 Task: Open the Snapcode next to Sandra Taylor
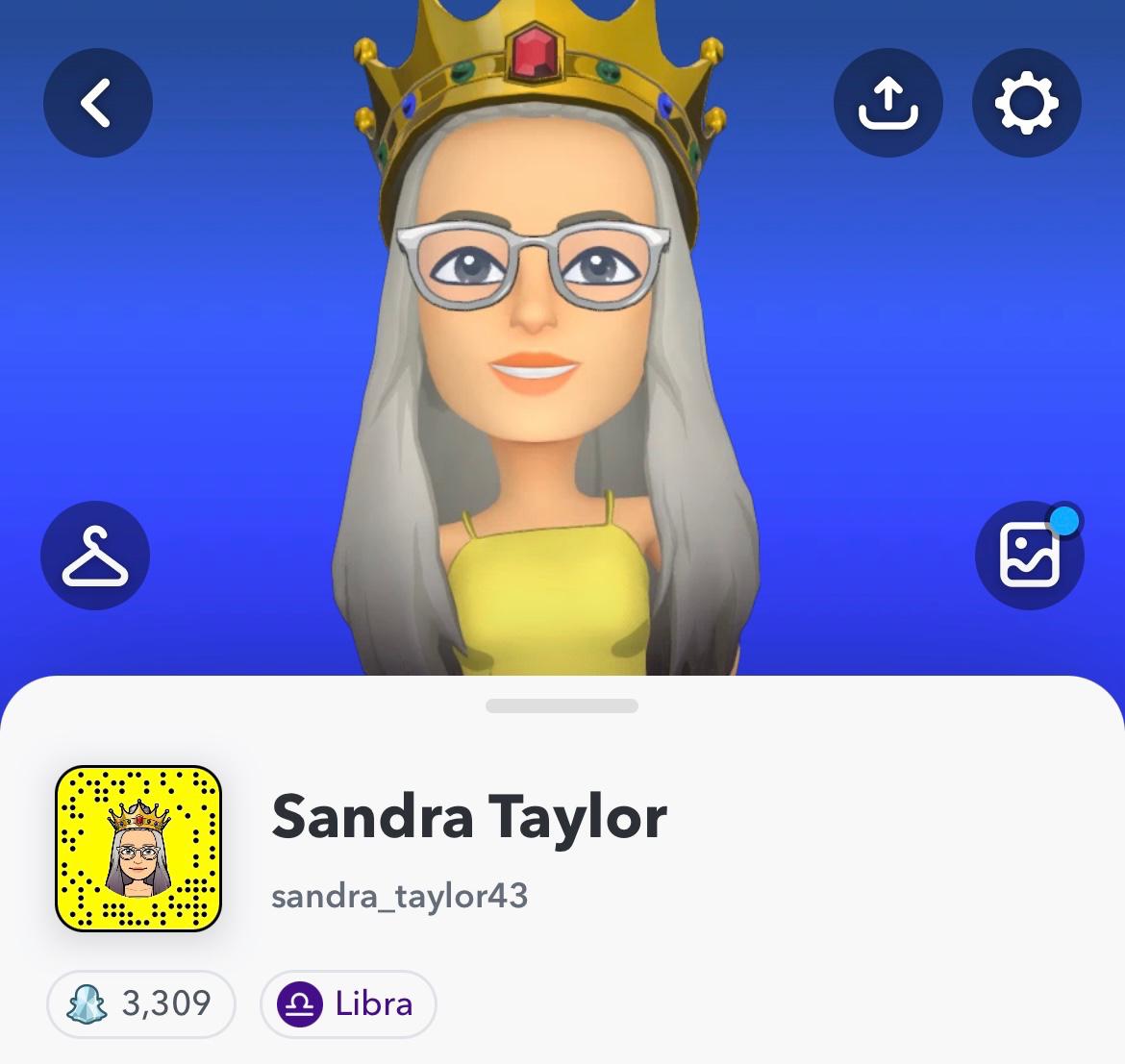point(138,849)
